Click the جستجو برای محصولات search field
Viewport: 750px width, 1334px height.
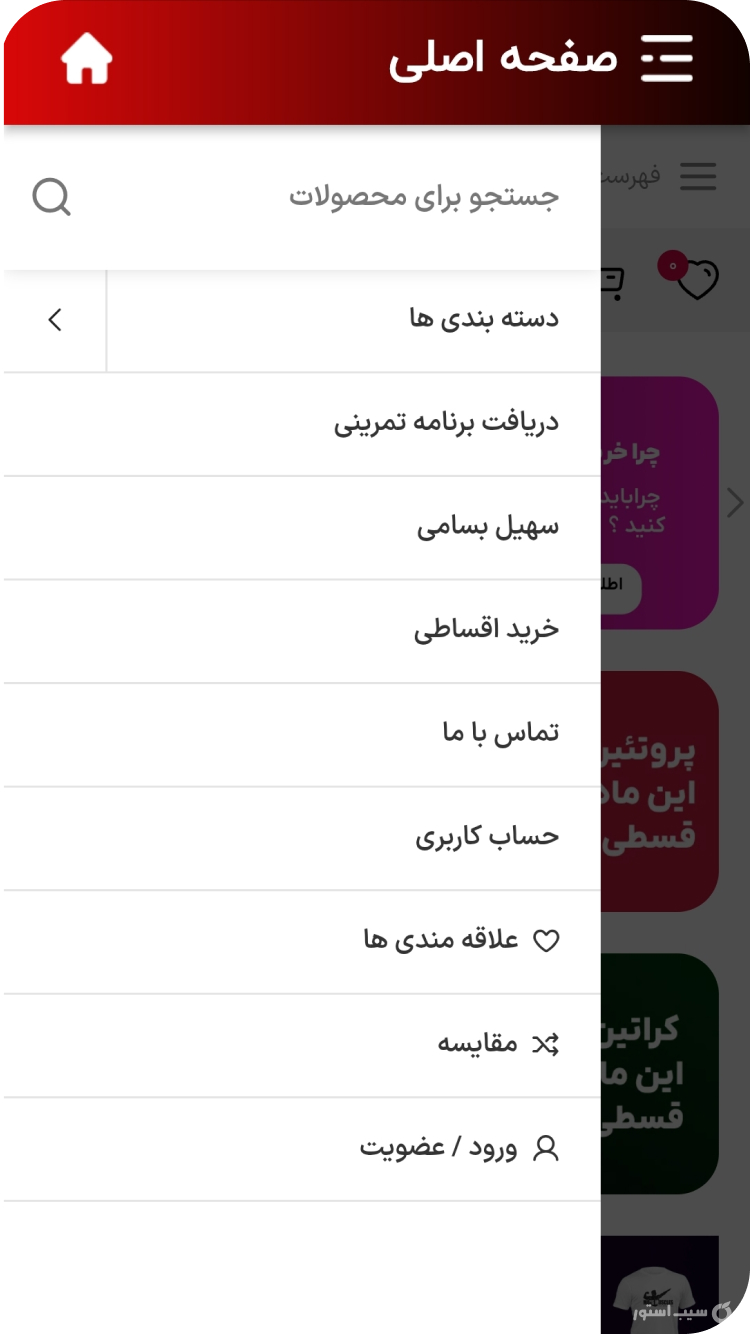pos(400,195)
